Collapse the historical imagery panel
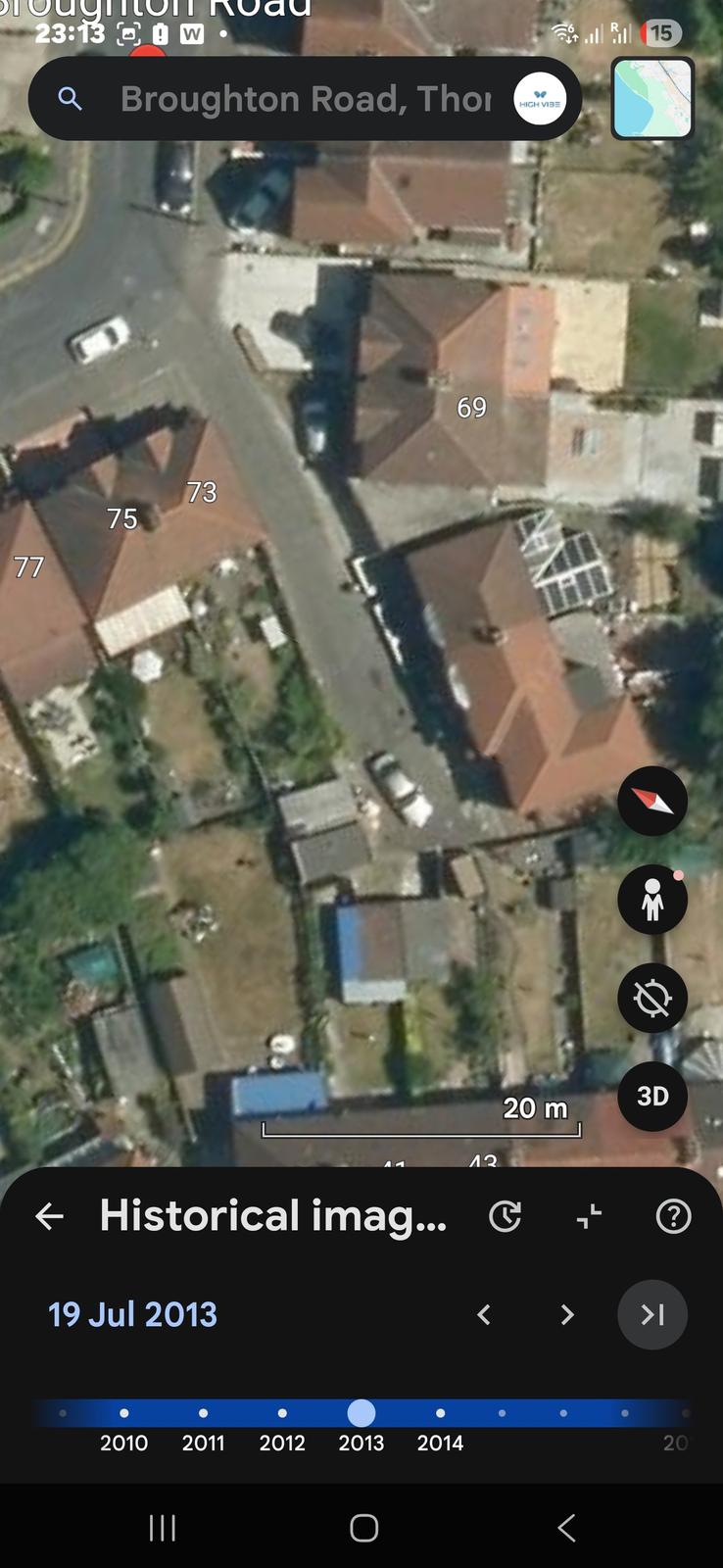Screen dimensions: 723x1568 click(x=589, y=1216)
